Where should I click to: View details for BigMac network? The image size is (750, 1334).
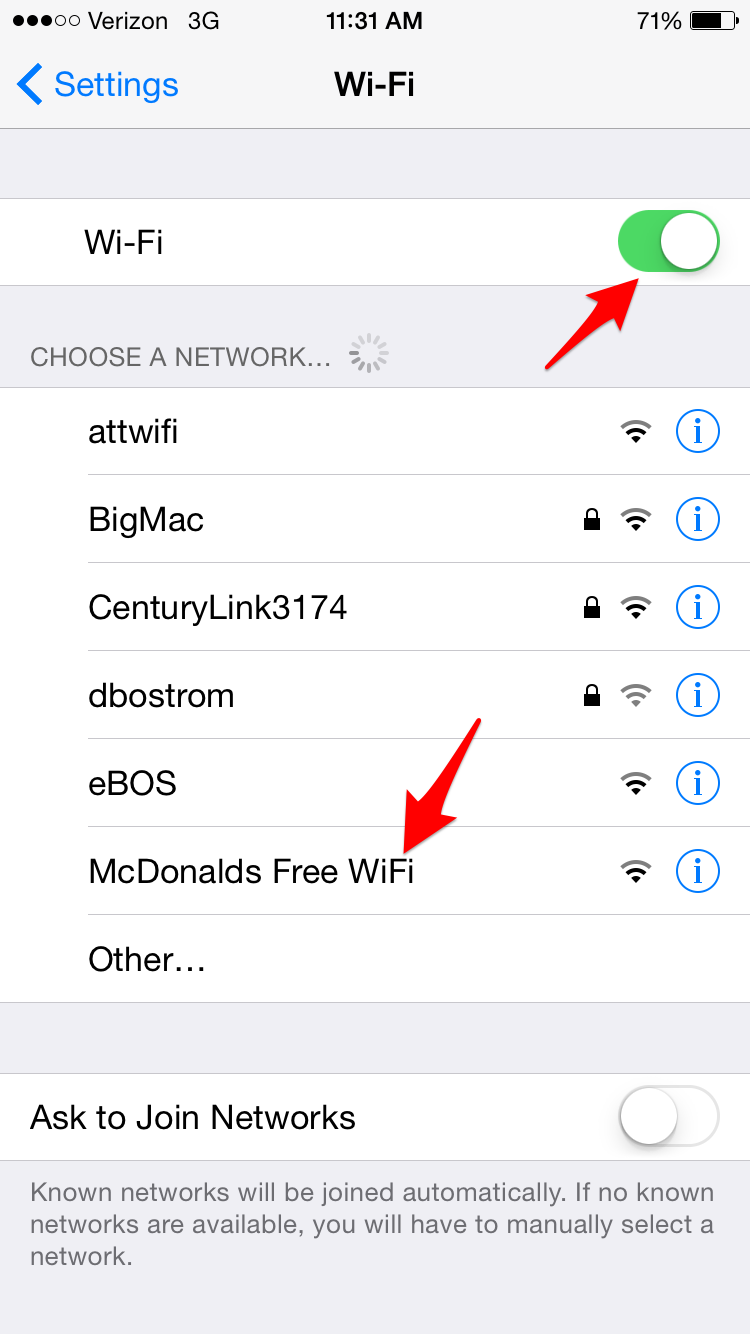coord(698,519)
